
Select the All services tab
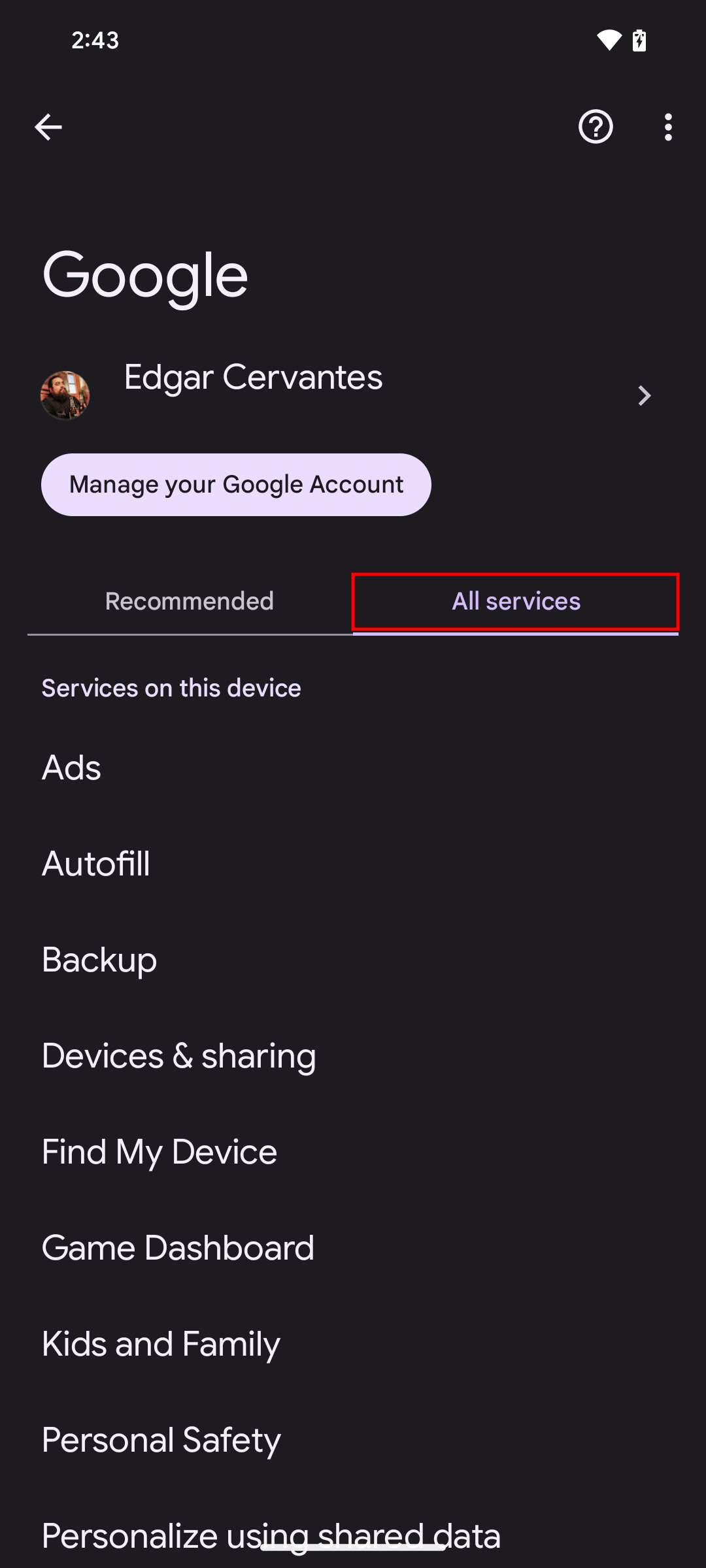point(516,601)
